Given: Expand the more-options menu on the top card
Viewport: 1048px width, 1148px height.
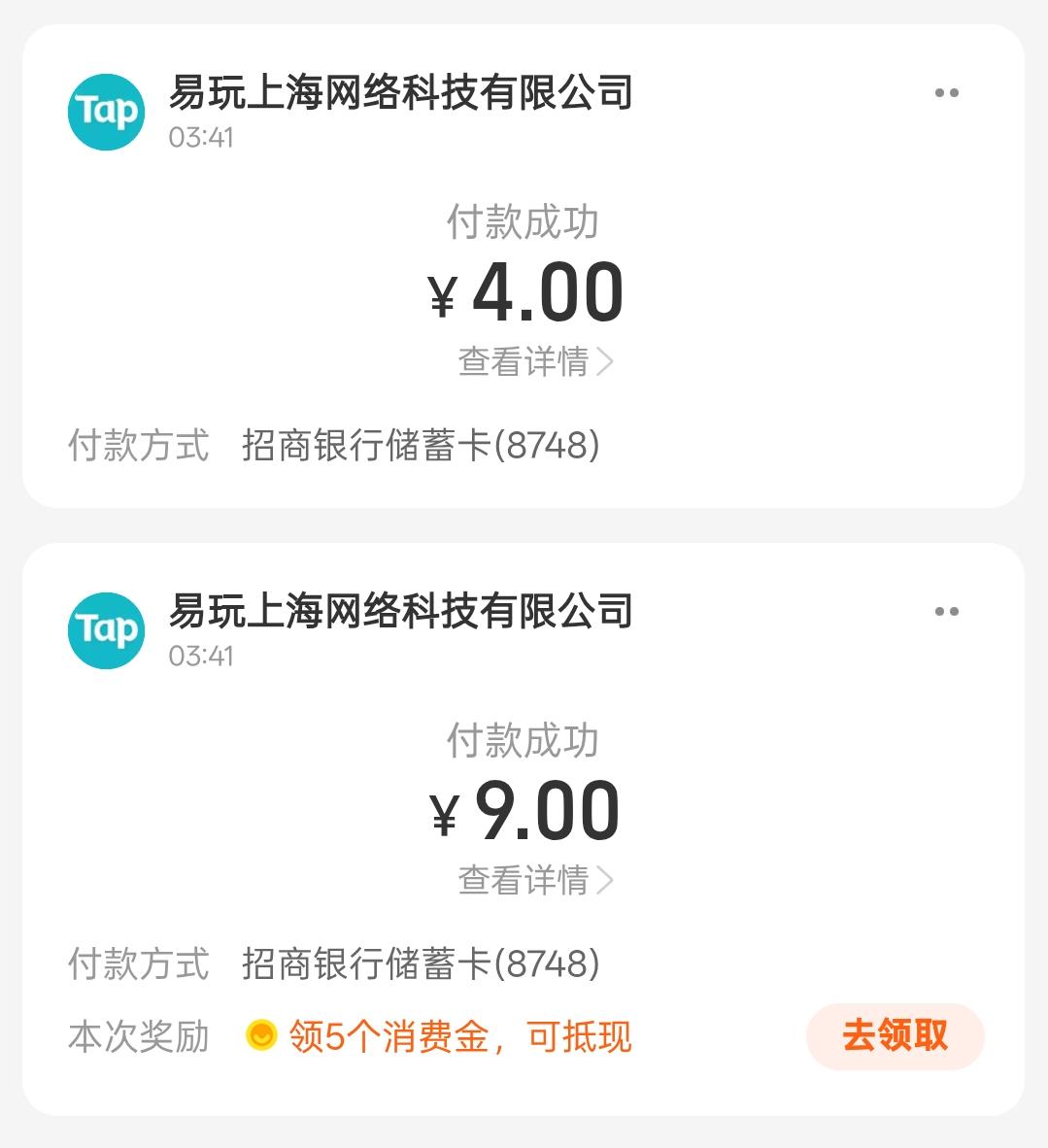Looking at the screenshot, I should [947, 92].
